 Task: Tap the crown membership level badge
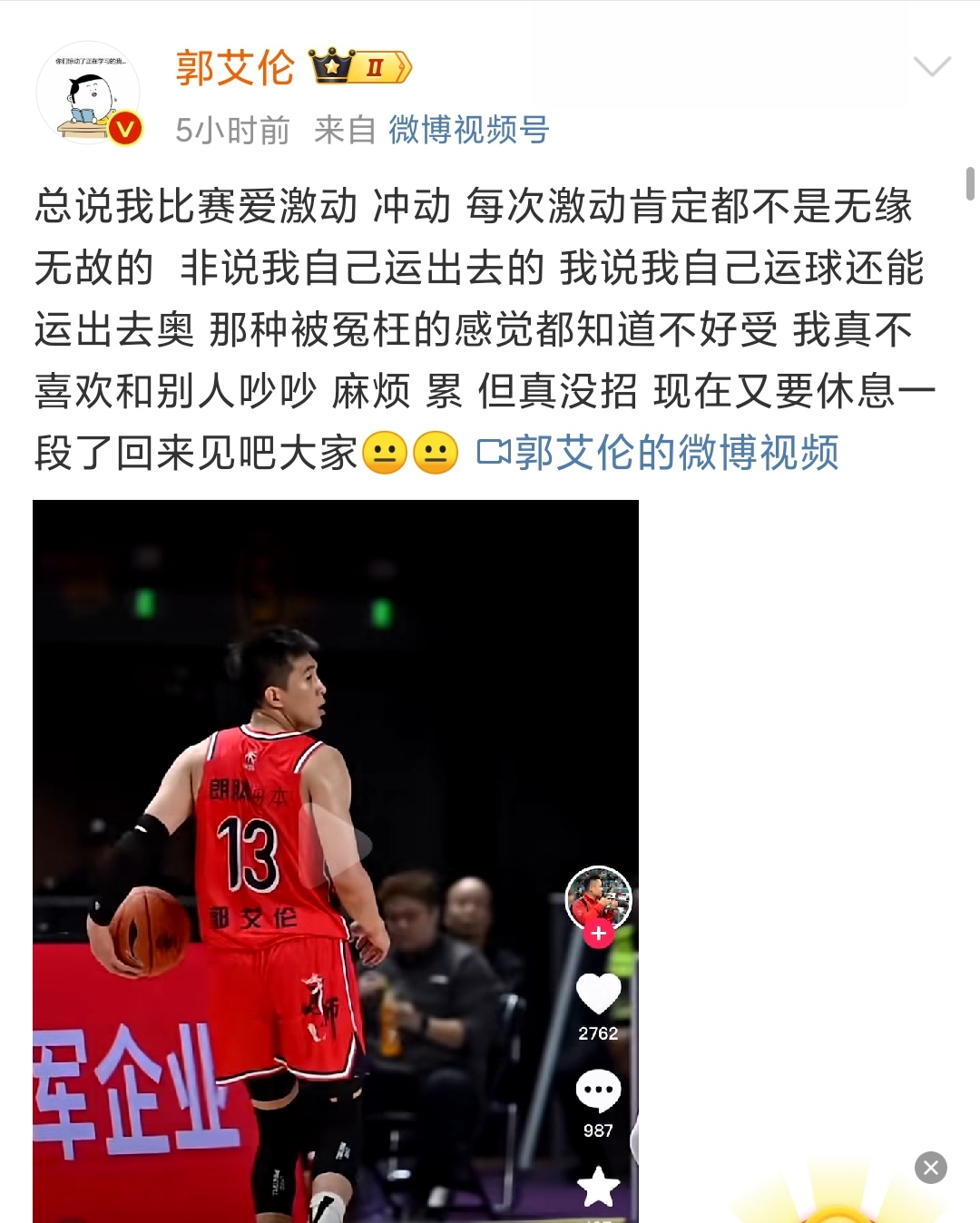360,67
